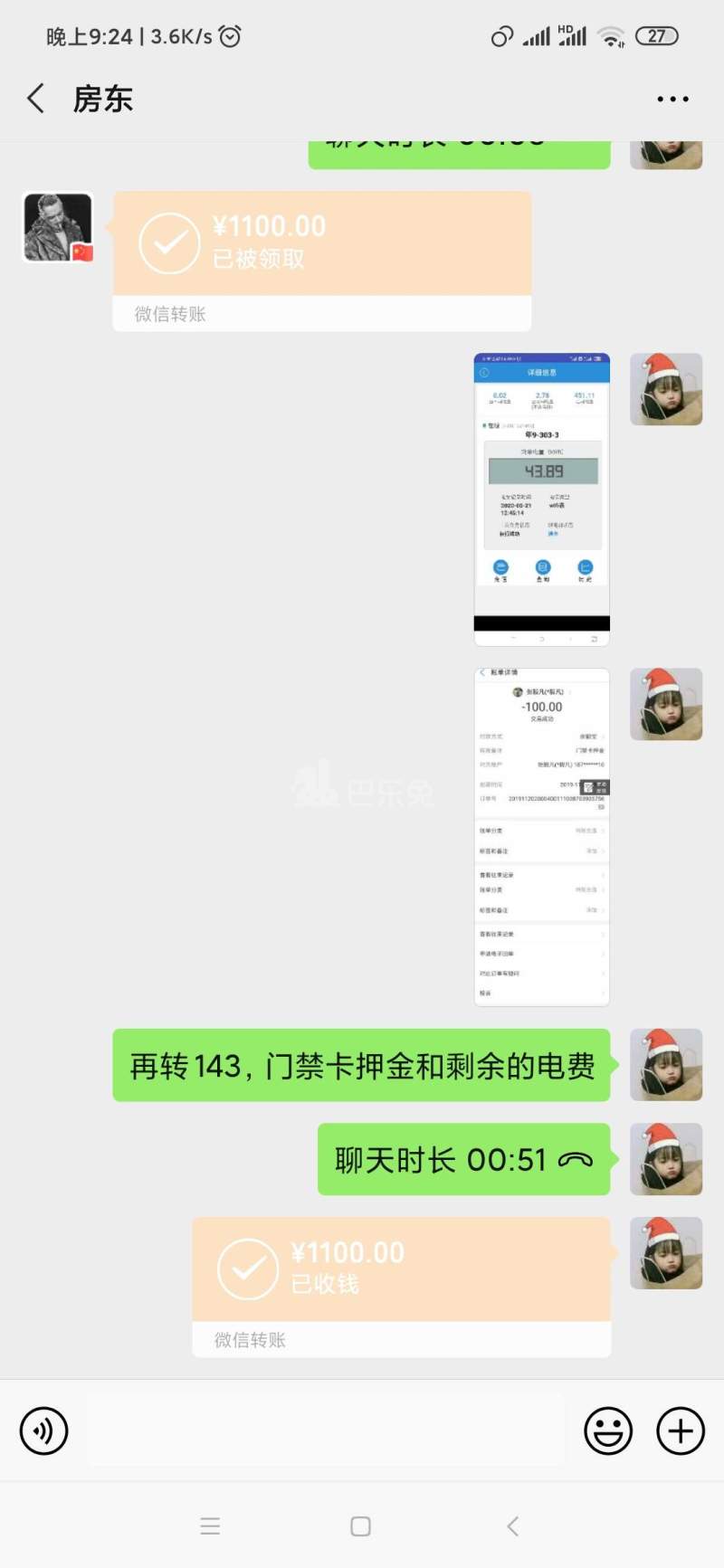The image size is (724, 1568).
Task: Open the landlord's profile avatar
Action: pos(58,228)
